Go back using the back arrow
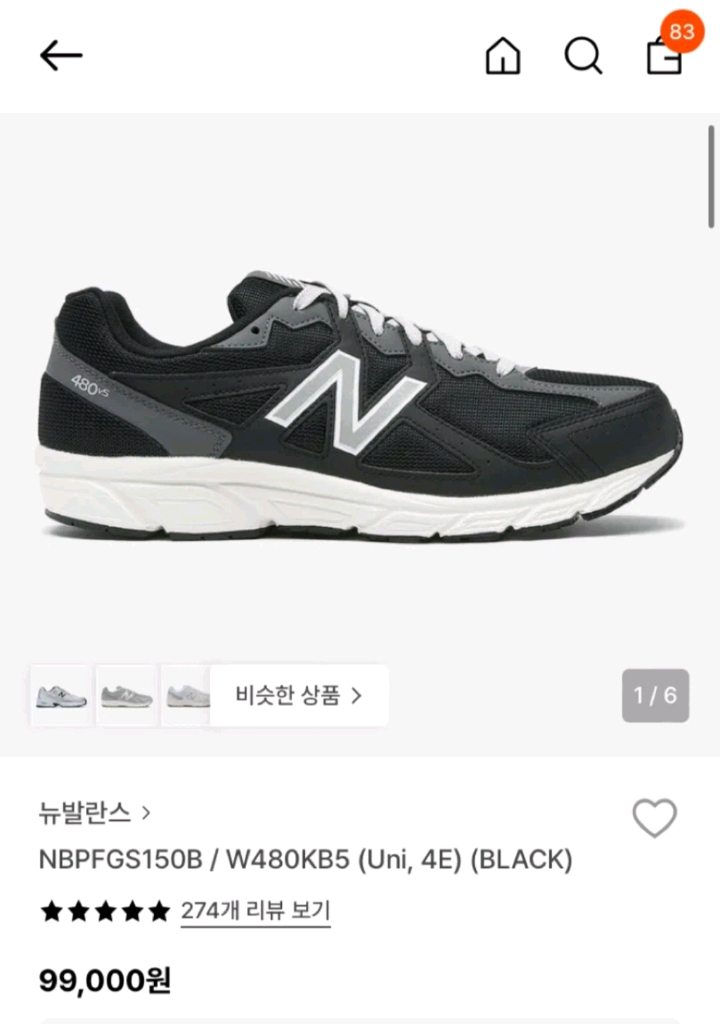Viewport: 720px width, 1024px height. [61, 56]
